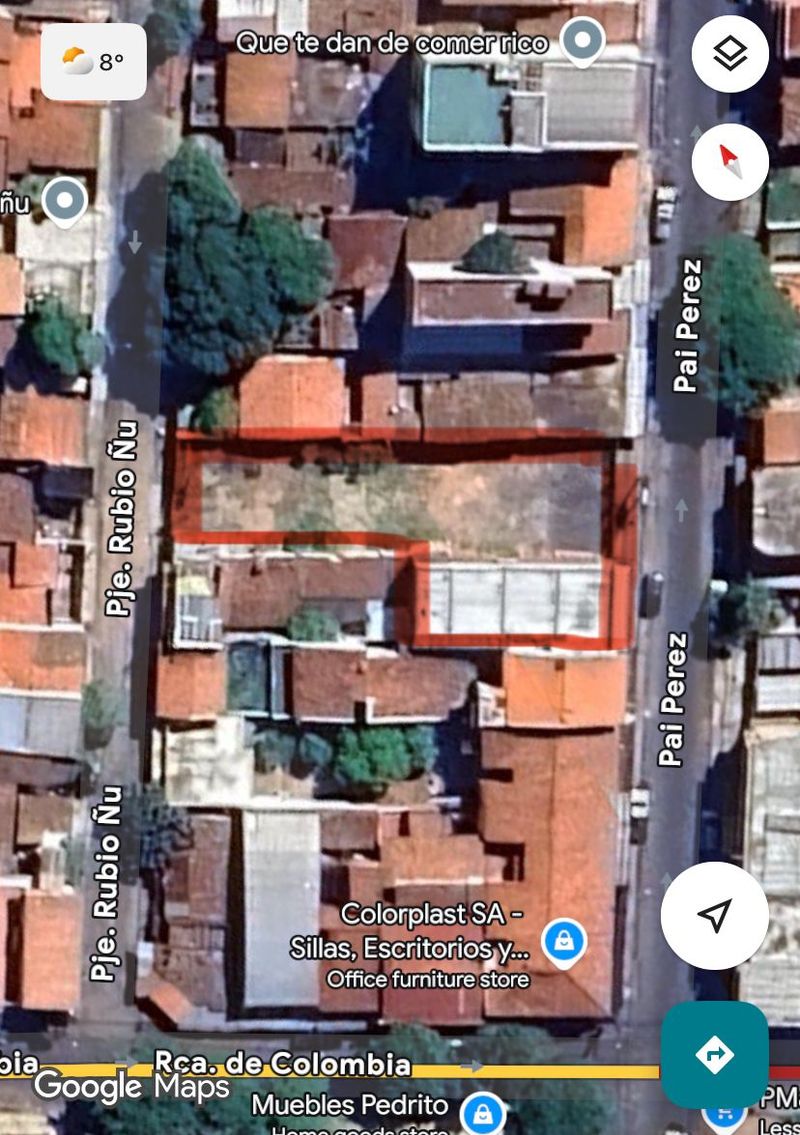Center map on my location
This screenshot has height=1135, width=800.
(714, 915)
